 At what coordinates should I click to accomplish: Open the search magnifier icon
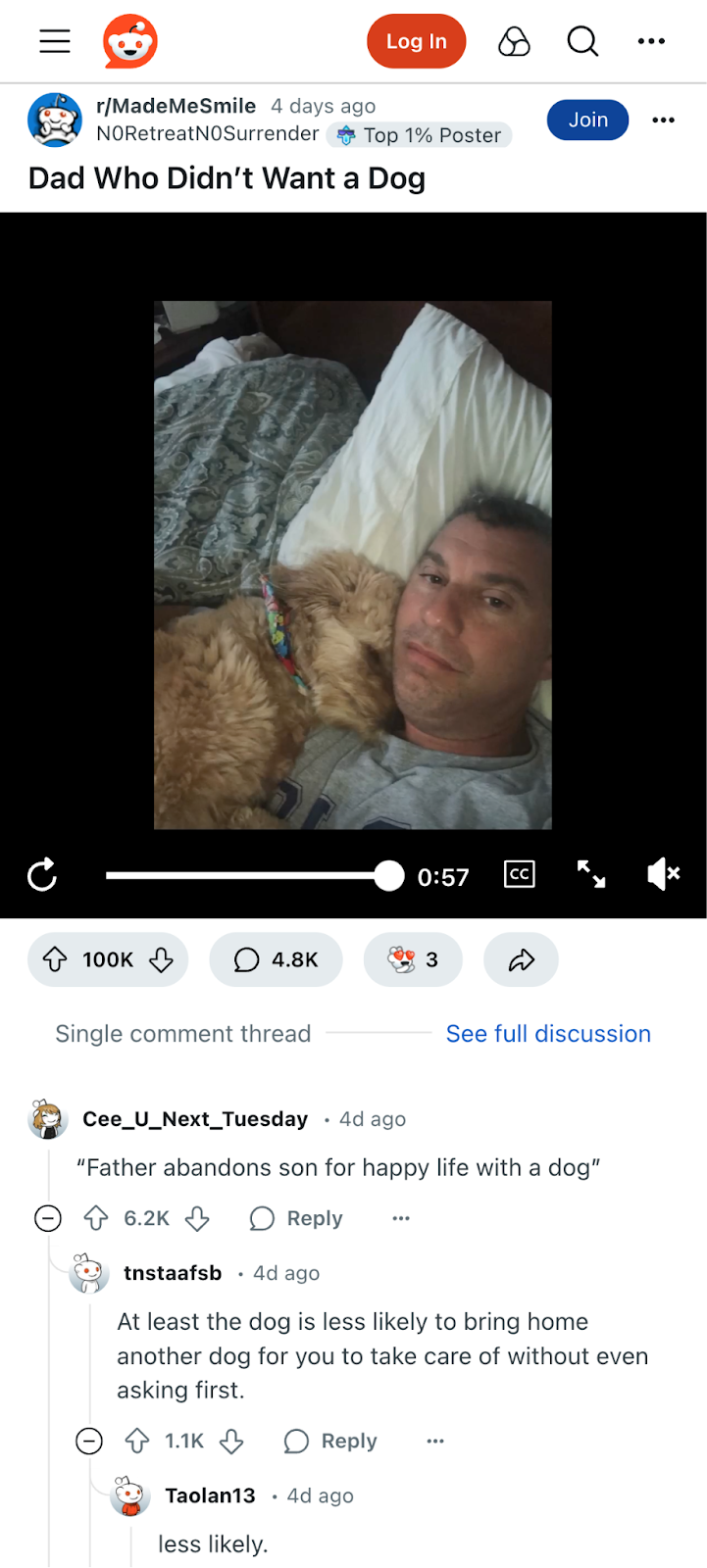[x=582, y=41]
